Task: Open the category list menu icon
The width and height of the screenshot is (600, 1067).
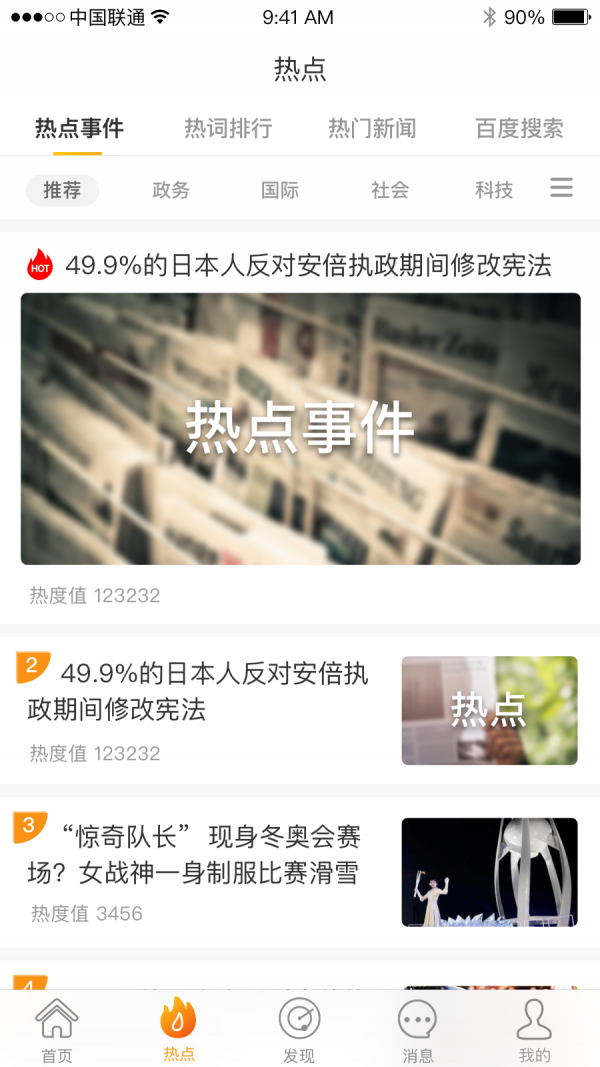Action: pyautogui.click(x=561, y=188)
